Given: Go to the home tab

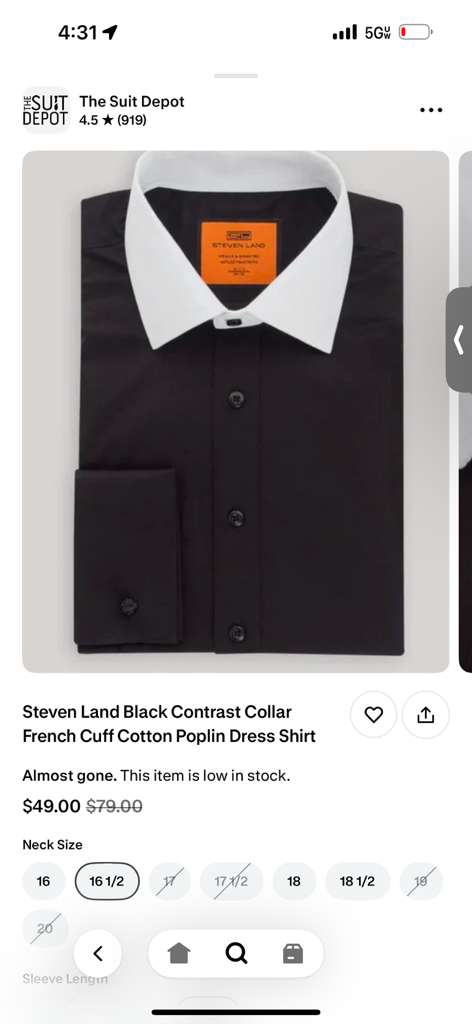Looking at the screenshot, I should coord(179,953).
